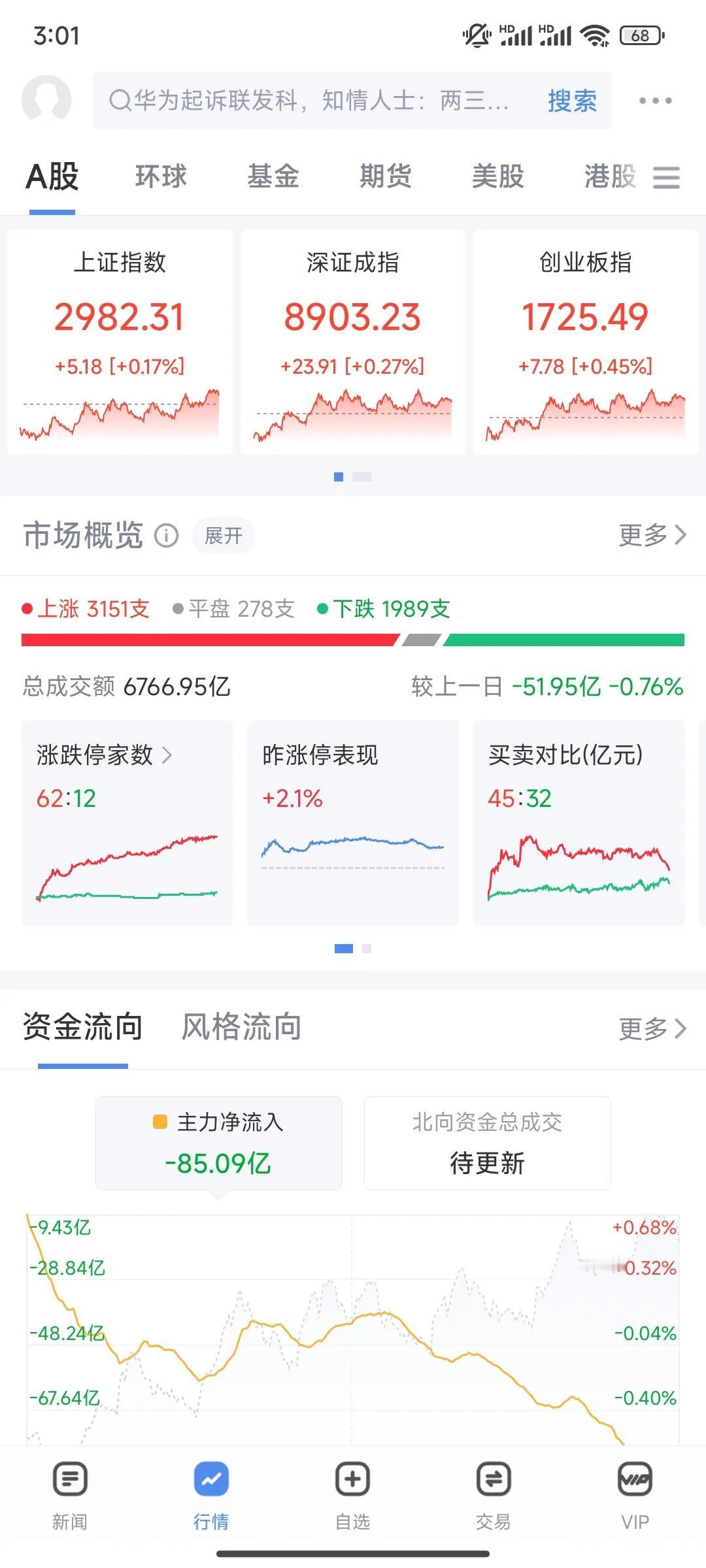Screen dimensions: 706x1568
Task: Switch to the 风格流向 tab
Action: tap(239, 1026)
